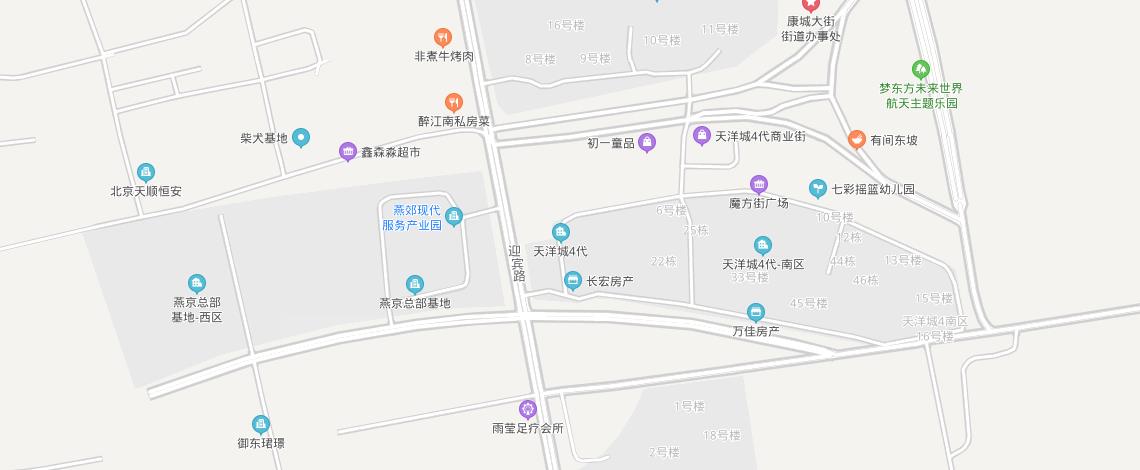Select the 初一童品 shop marker
Screen dimensions: 1140x470
pyautogui.click(x=647, y=143)
